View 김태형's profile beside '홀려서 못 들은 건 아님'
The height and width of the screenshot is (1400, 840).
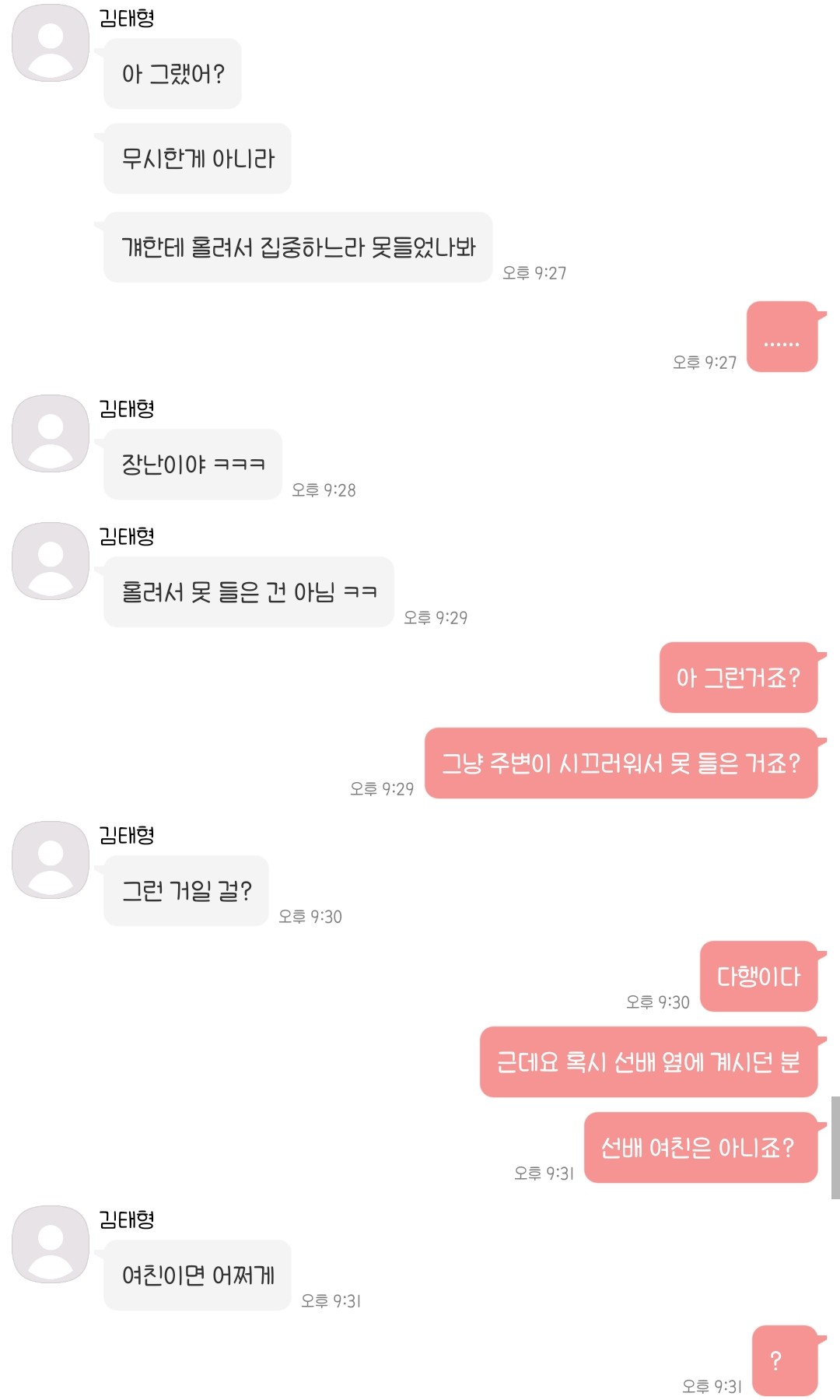pos(51,561)
